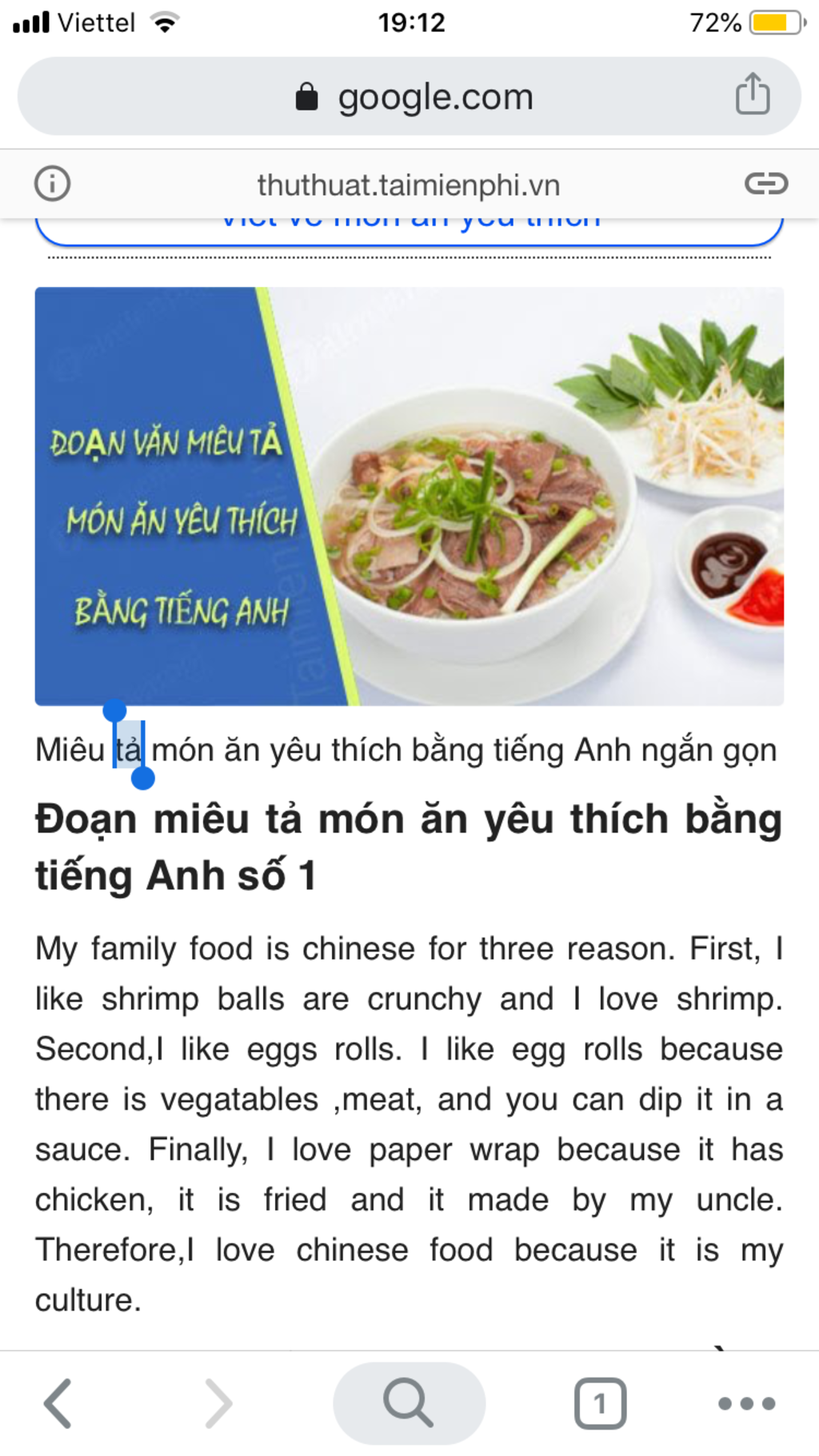Open page info icon
The width and height of the screenshot is (819, 1456).
[x=53, y=184]
